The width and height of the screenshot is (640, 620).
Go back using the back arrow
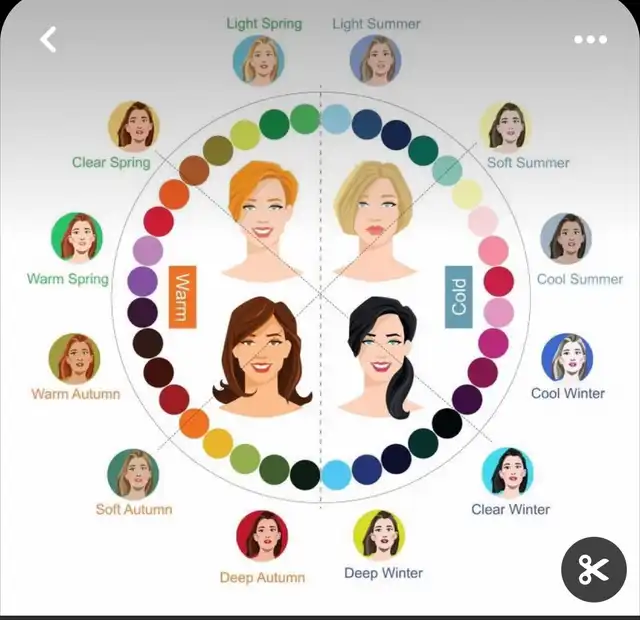[47, 39]
